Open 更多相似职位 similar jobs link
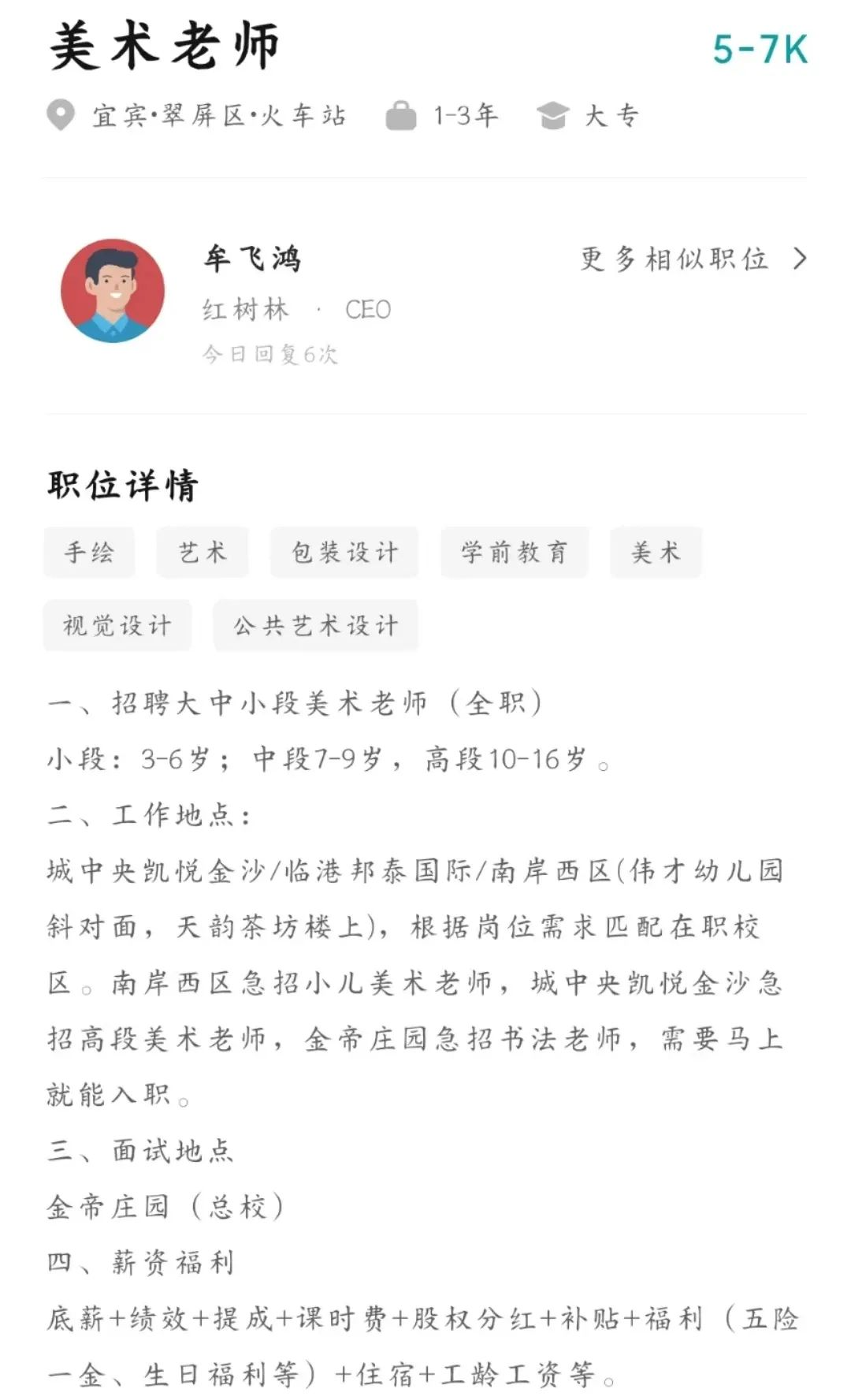The width and height of the screenshot is (851, 1400). [x=693, y=259]
